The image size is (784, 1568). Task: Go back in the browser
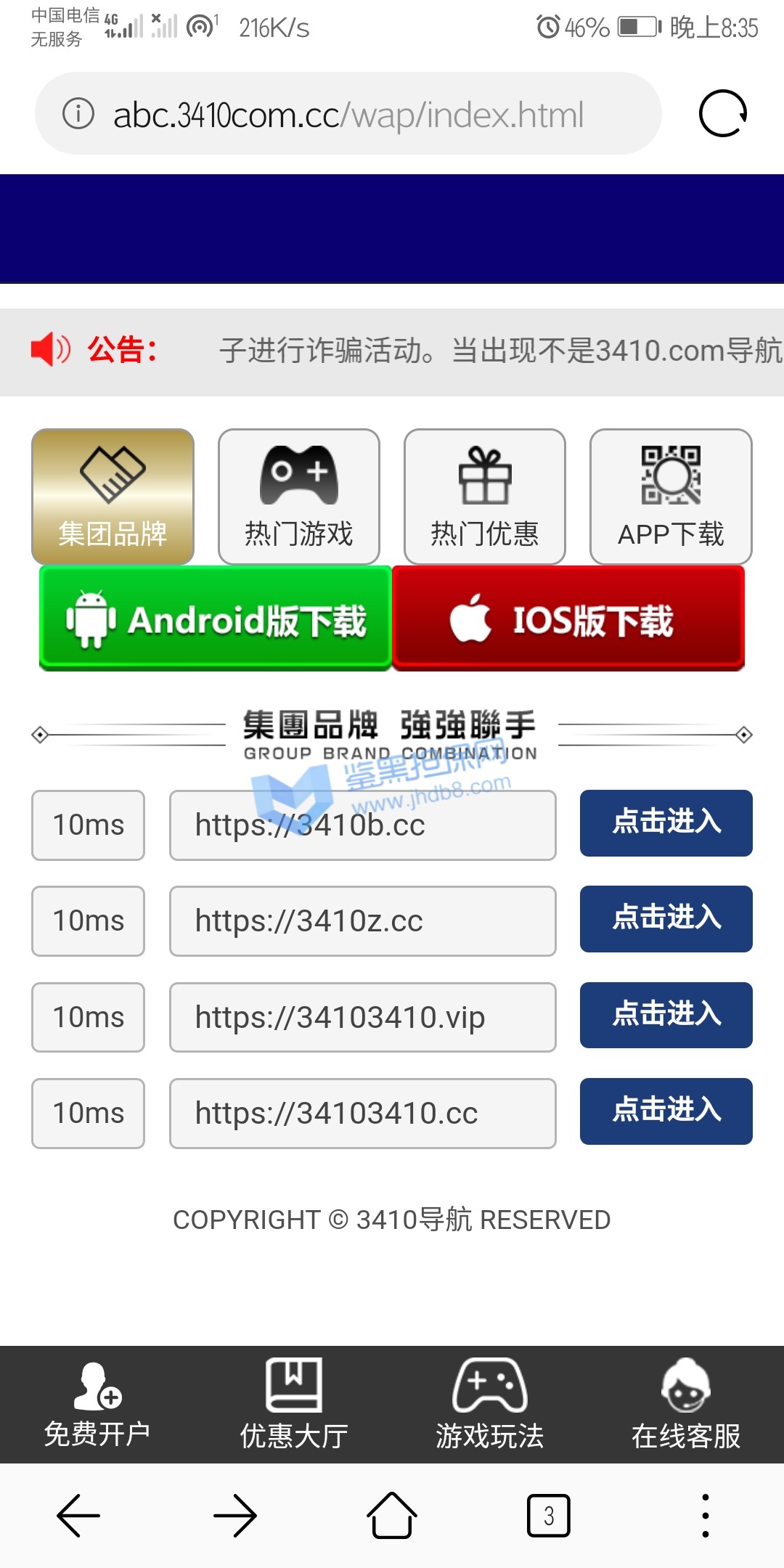78,1516
